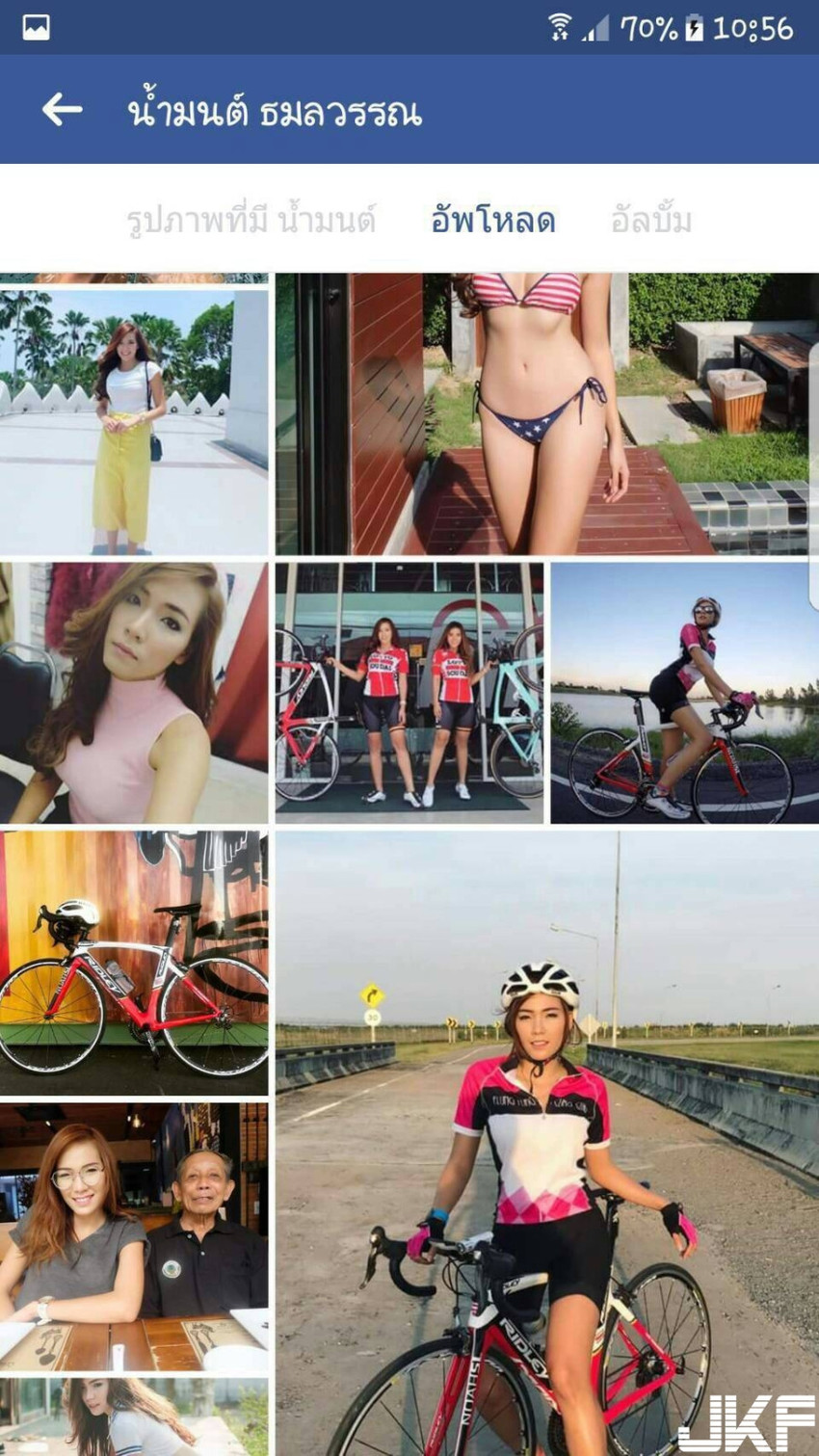Open the red bike with helmet photo
Image resolution: width=819 pixels, height=1456 pixels.
tap(134, 963)
